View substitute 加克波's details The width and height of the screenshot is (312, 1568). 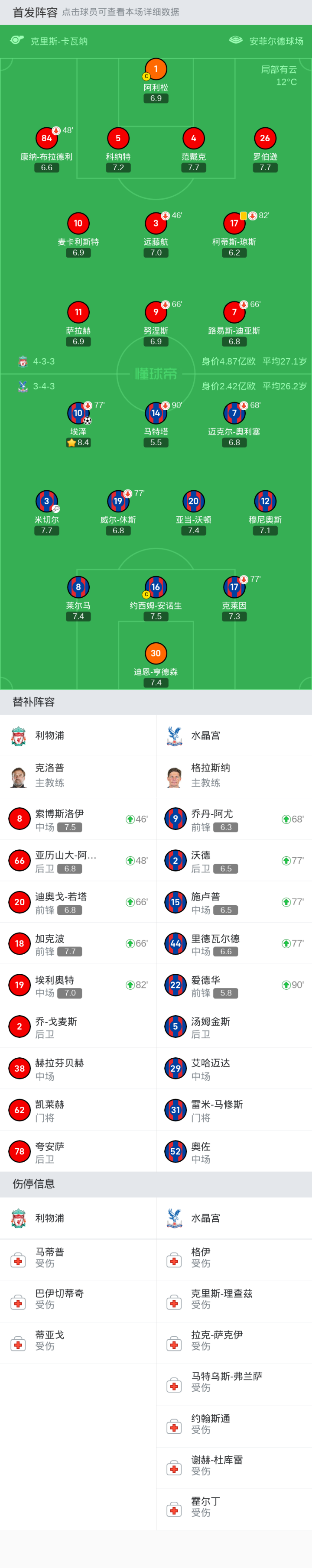click(78, 943)
